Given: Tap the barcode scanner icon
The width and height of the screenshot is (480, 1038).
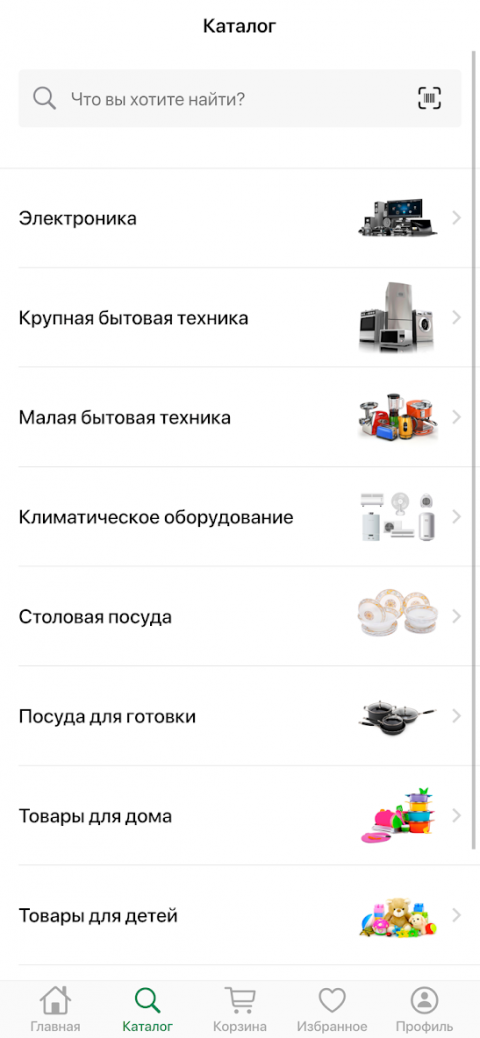Looking at the screenshot, I should [x=430, y=99].
